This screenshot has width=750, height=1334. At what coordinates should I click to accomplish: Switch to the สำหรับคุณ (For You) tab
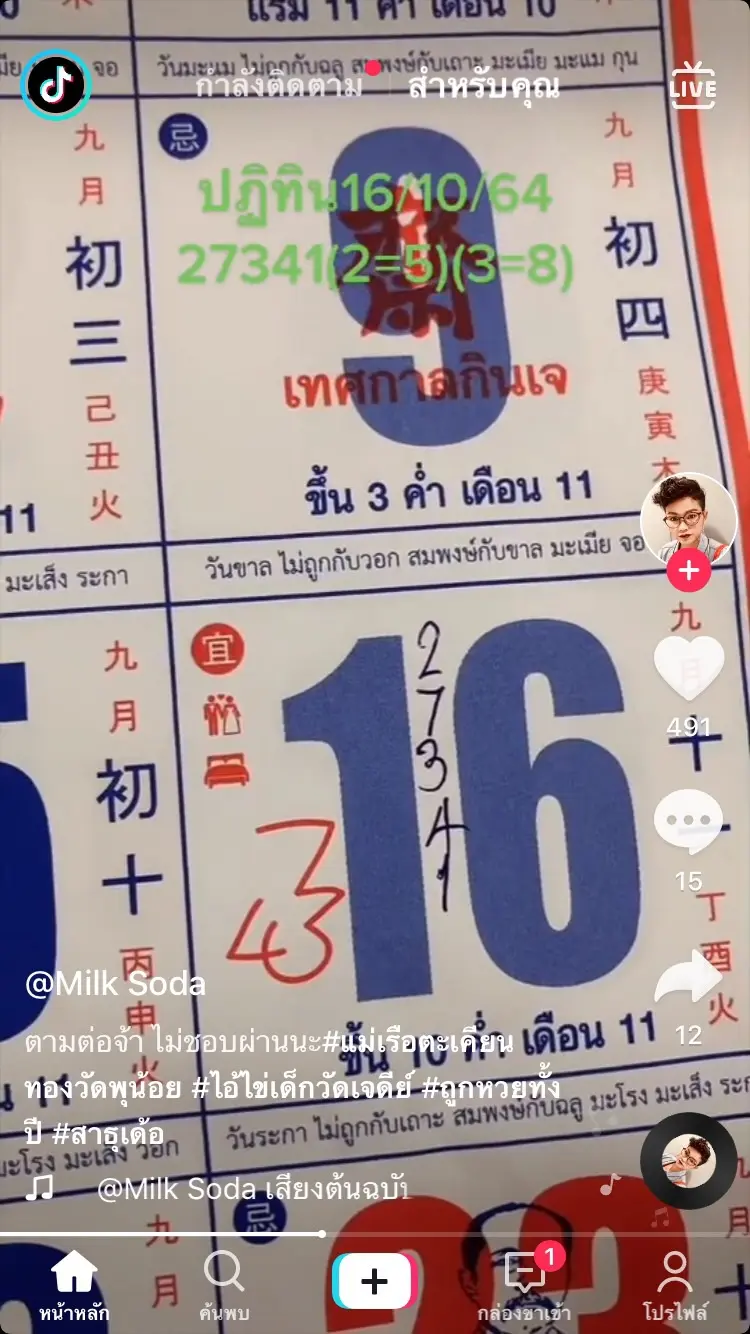click(x=483, y=87)
